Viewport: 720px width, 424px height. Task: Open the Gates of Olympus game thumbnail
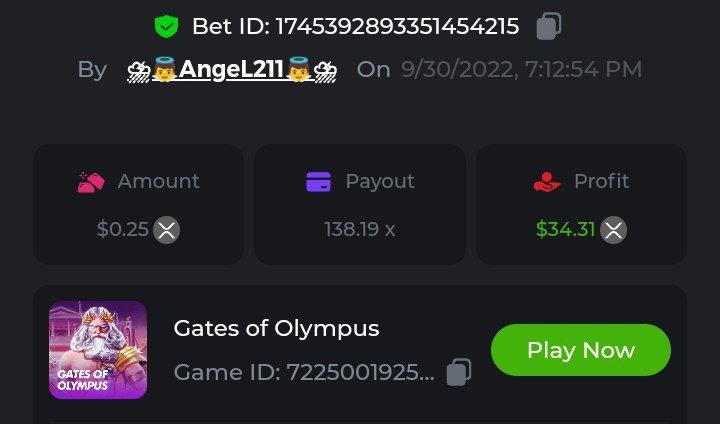[x=98, y=350]
